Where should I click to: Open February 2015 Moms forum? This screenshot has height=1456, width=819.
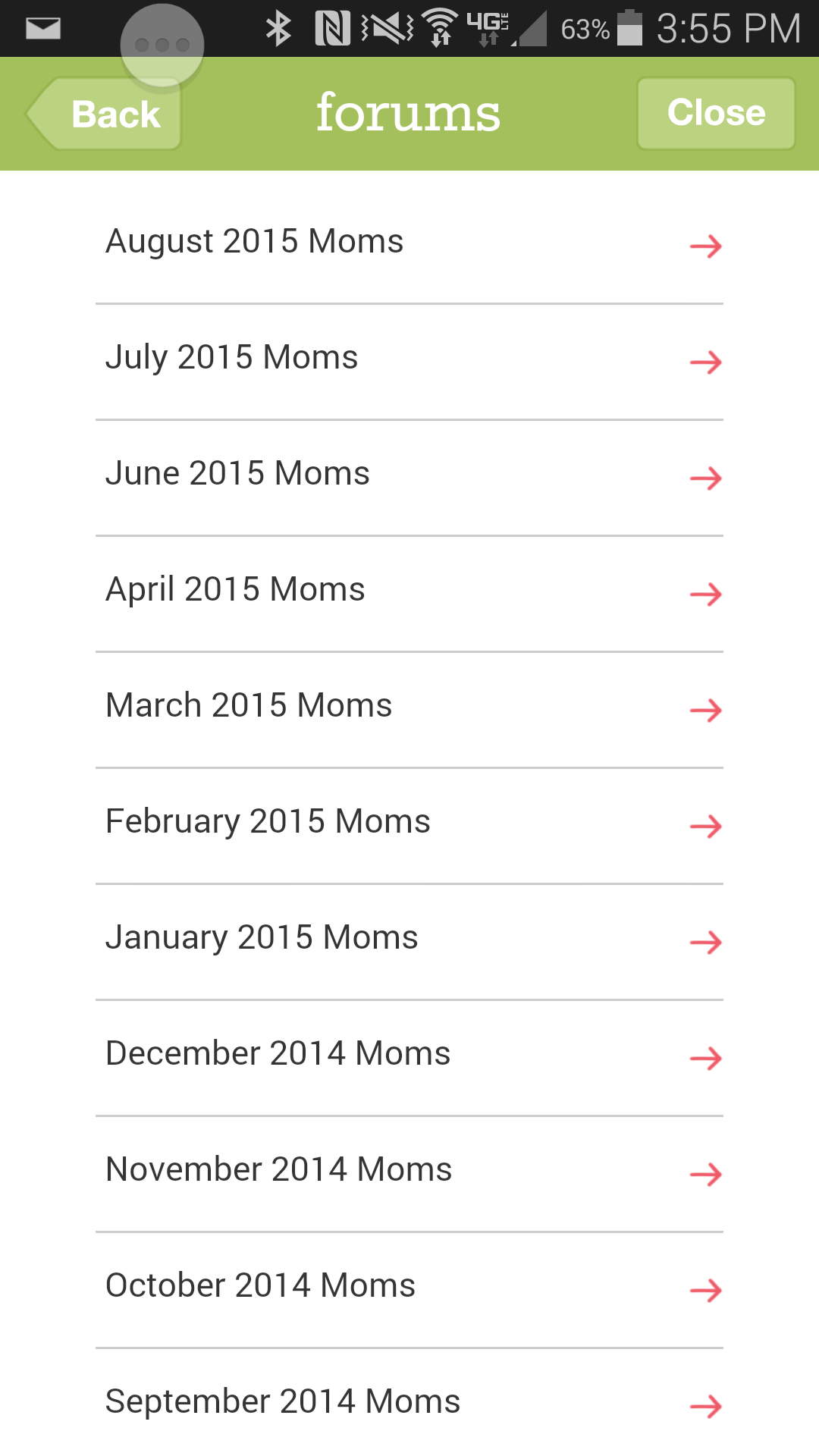pos(409,824)
